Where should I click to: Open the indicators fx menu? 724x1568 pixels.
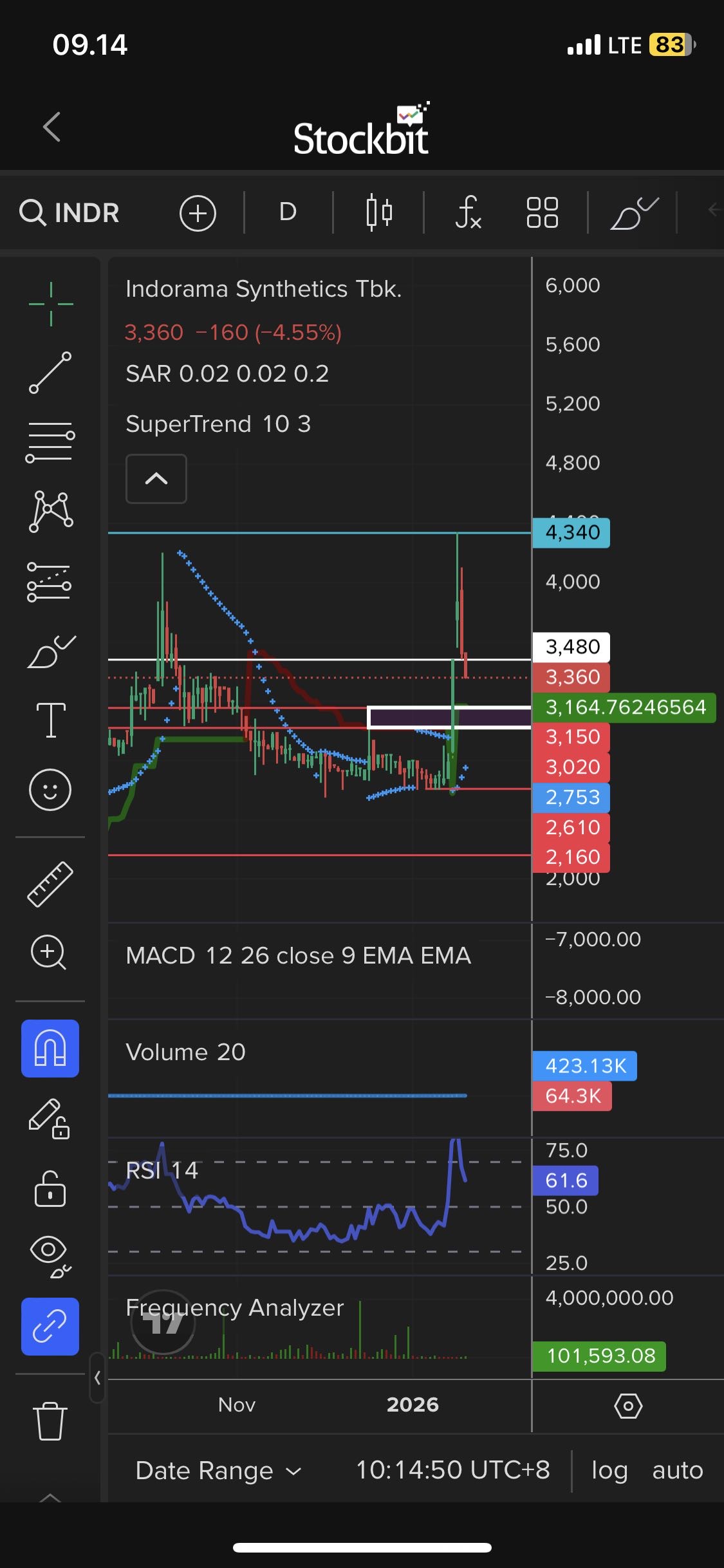point(468,212)
